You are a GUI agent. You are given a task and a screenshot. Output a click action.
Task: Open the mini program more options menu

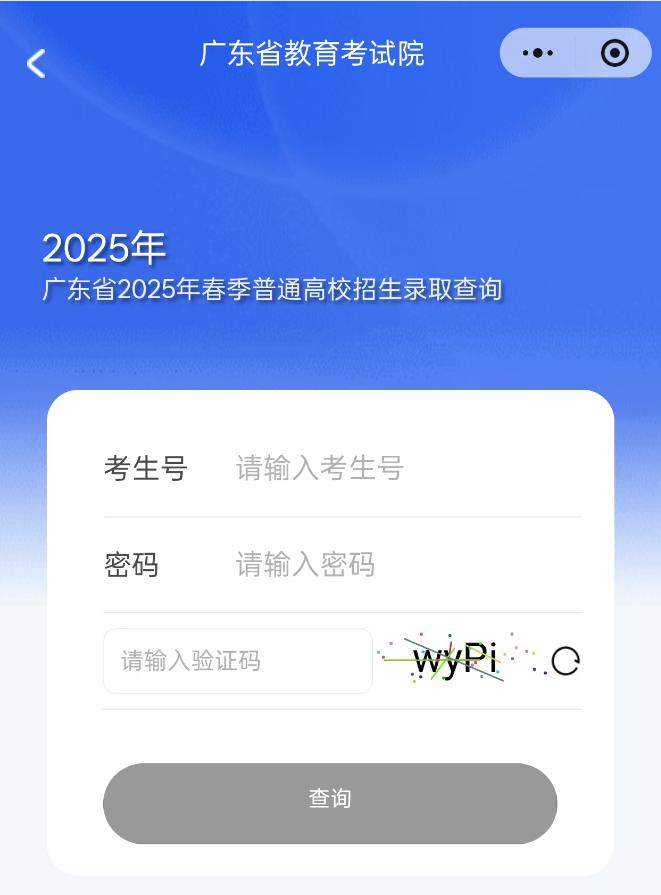pyautogui.click(x=538, y=53)
